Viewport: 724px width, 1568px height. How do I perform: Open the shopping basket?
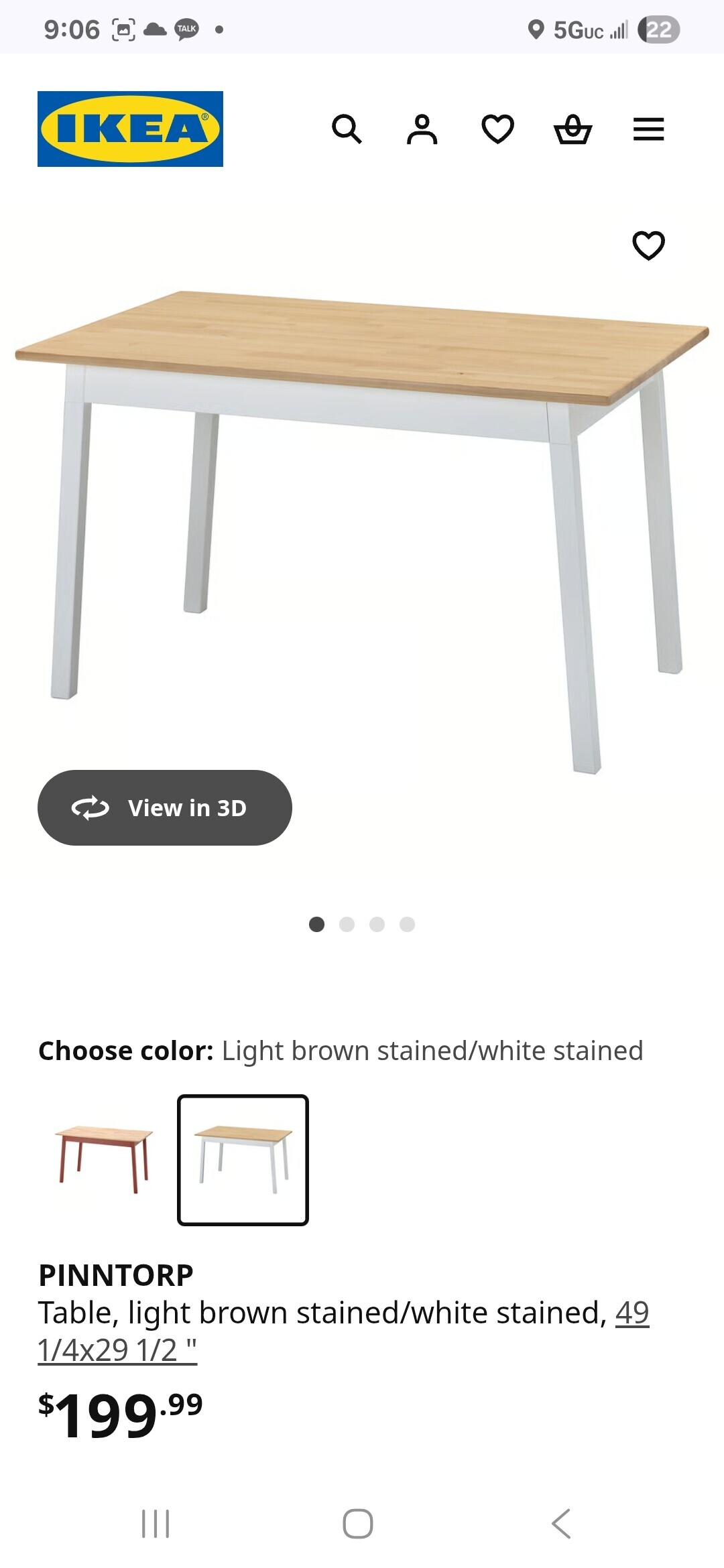pyautogui.click(x=573, y=129)
